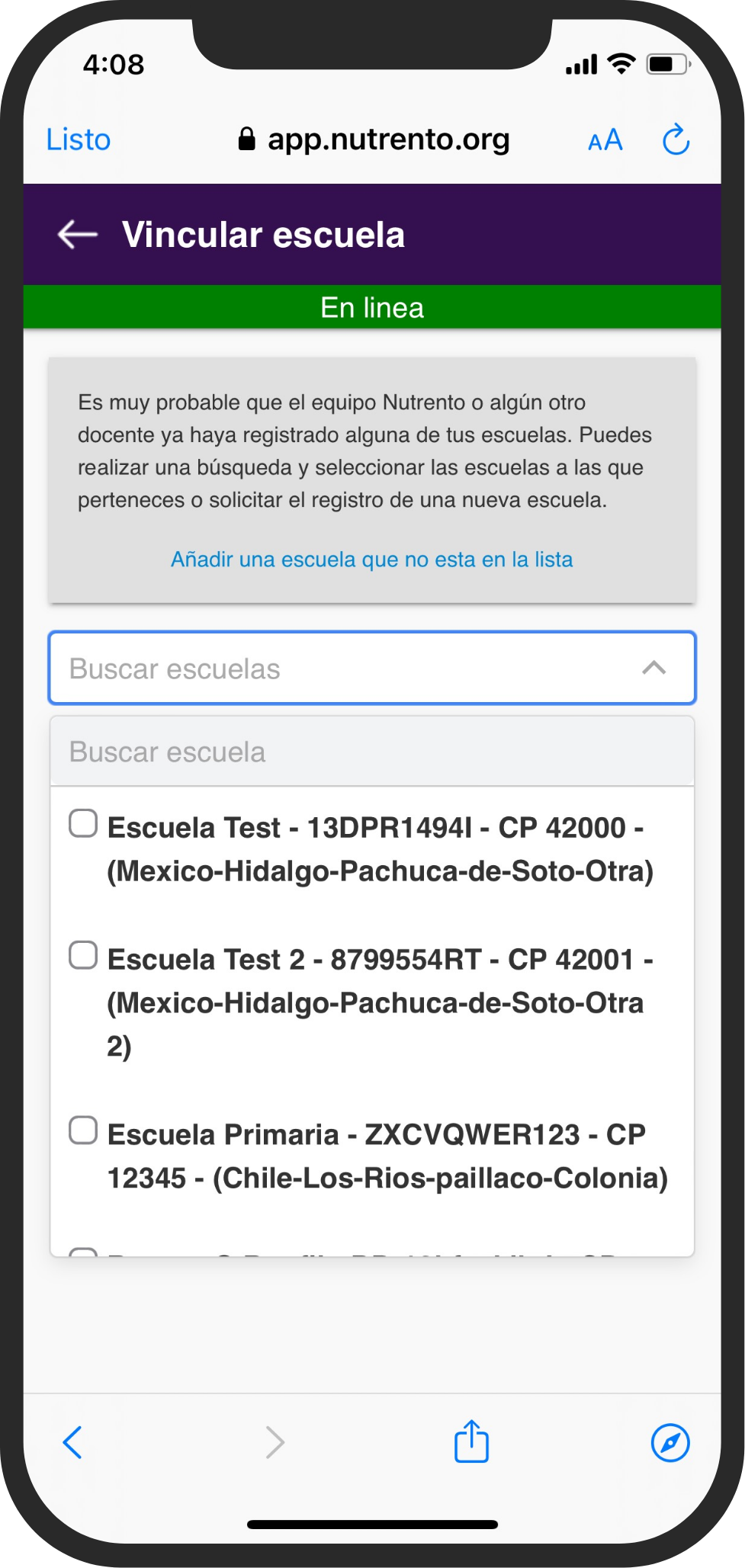Open link to add an unlisted school
This screenshot has height=1568, width=745.
click(x=371, y=560)
